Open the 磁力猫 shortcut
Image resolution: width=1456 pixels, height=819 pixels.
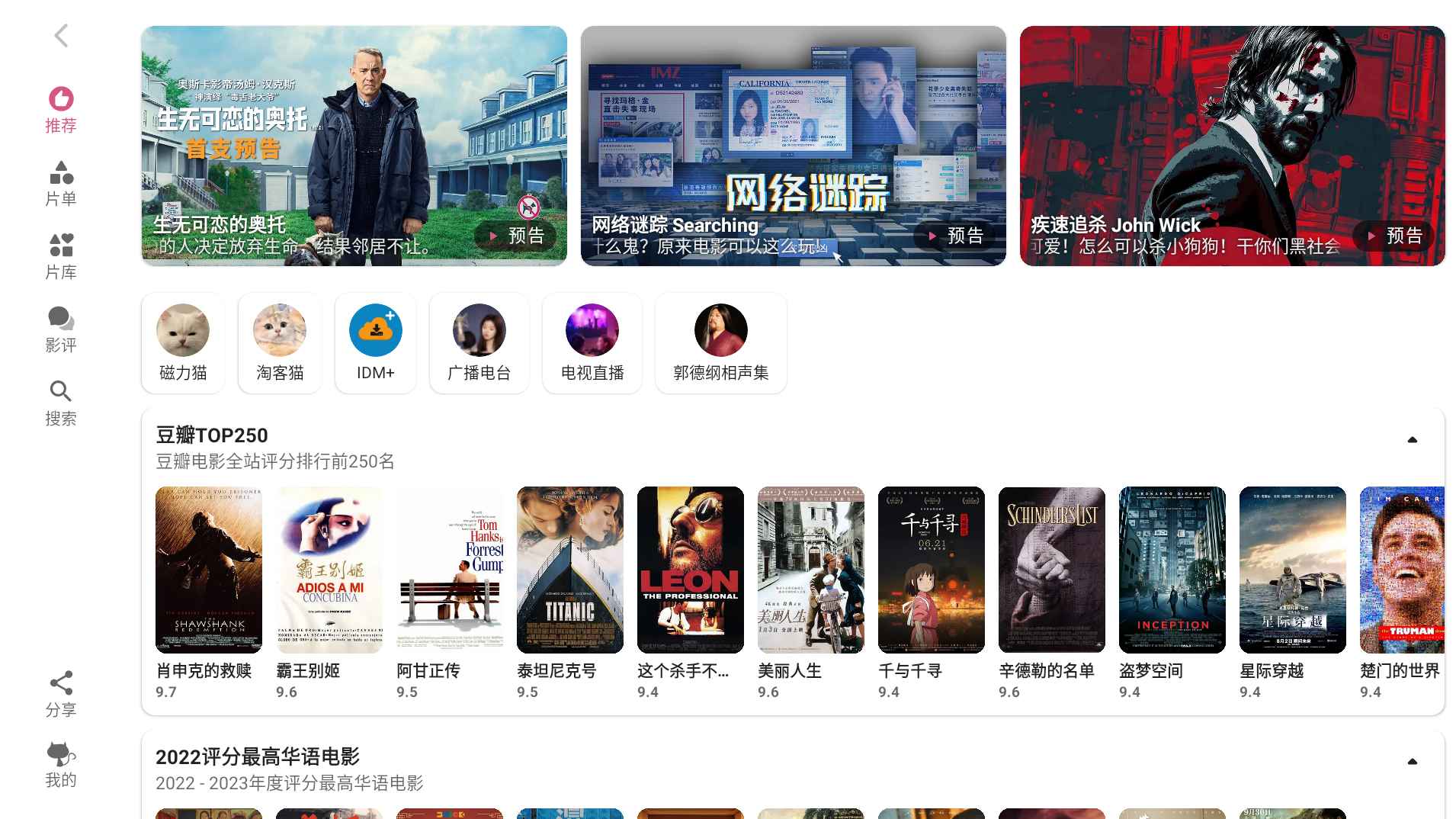tap(183, 343)
